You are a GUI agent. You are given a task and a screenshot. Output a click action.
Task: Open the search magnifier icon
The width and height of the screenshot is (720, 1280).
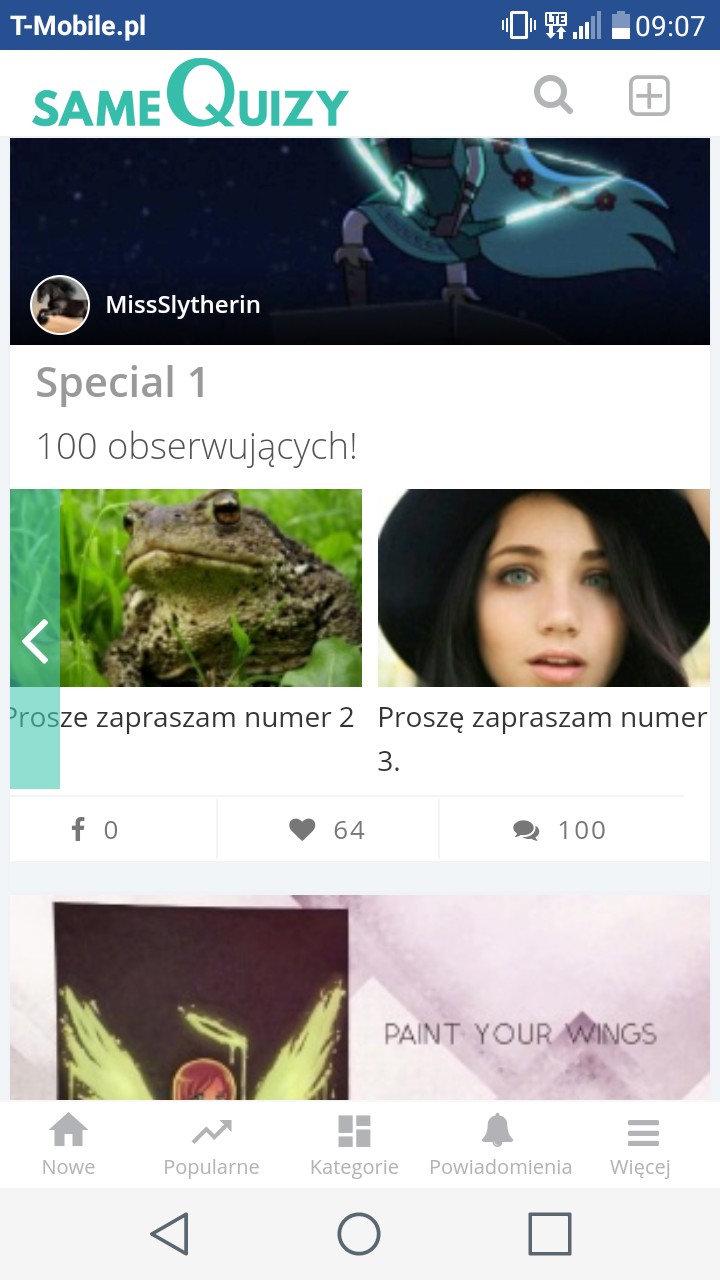point(553,96)
